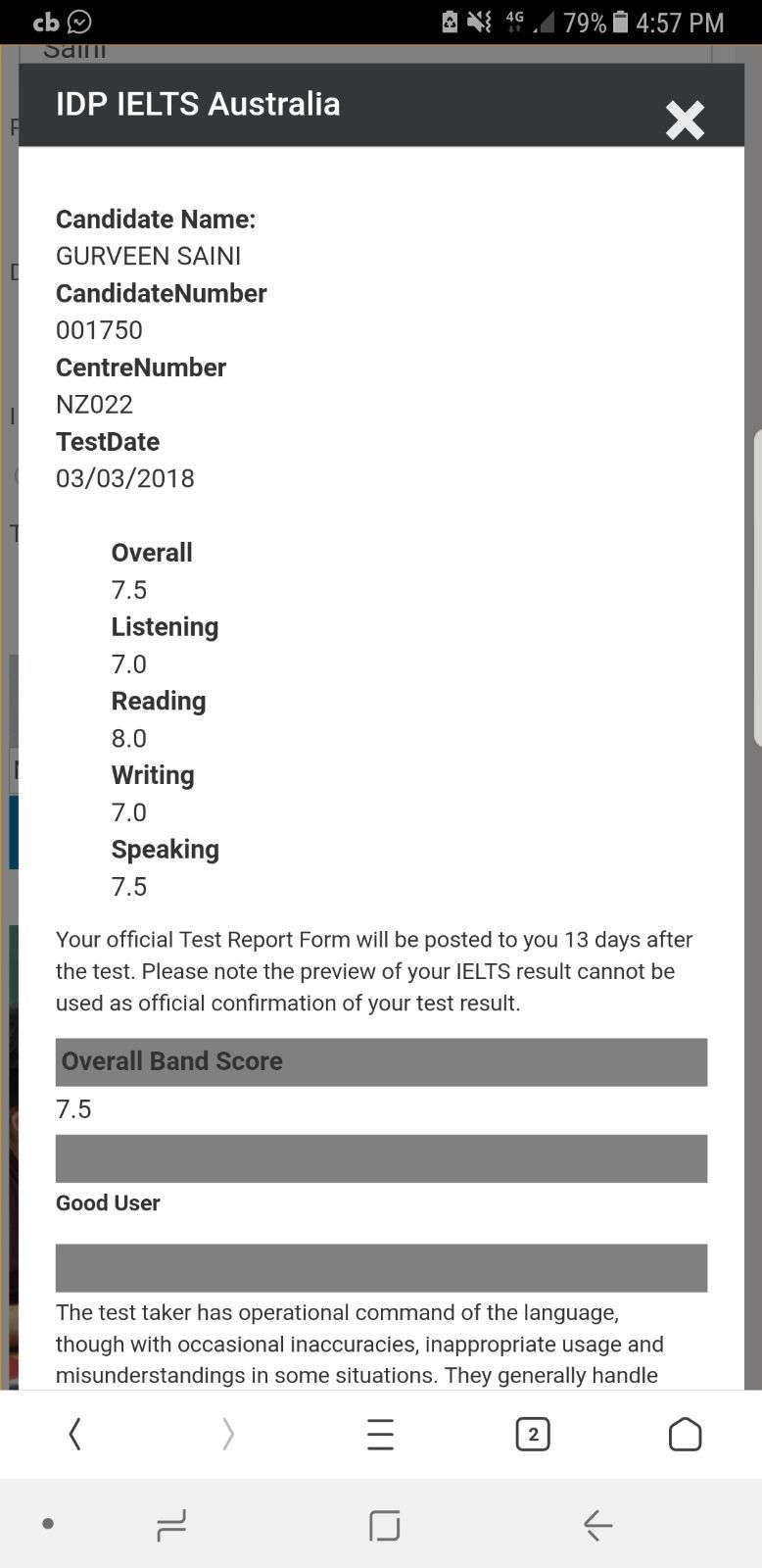The height and width of the screenshot is (1568, 762).
Task: Tap the system back arrow
Action: (x=597, y=1525)
